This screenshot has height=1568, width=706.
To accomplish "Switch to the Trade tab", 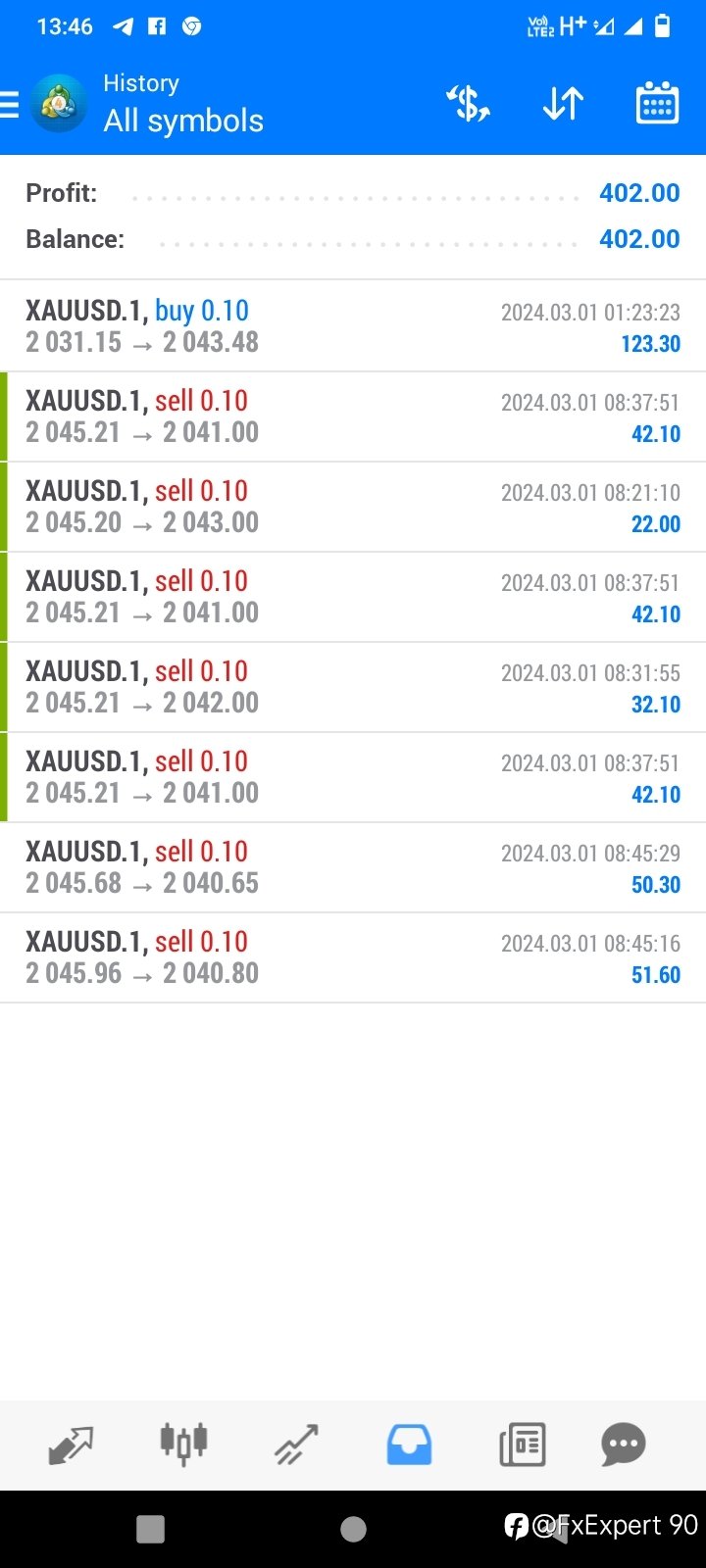I will (x=296, y=1445).
